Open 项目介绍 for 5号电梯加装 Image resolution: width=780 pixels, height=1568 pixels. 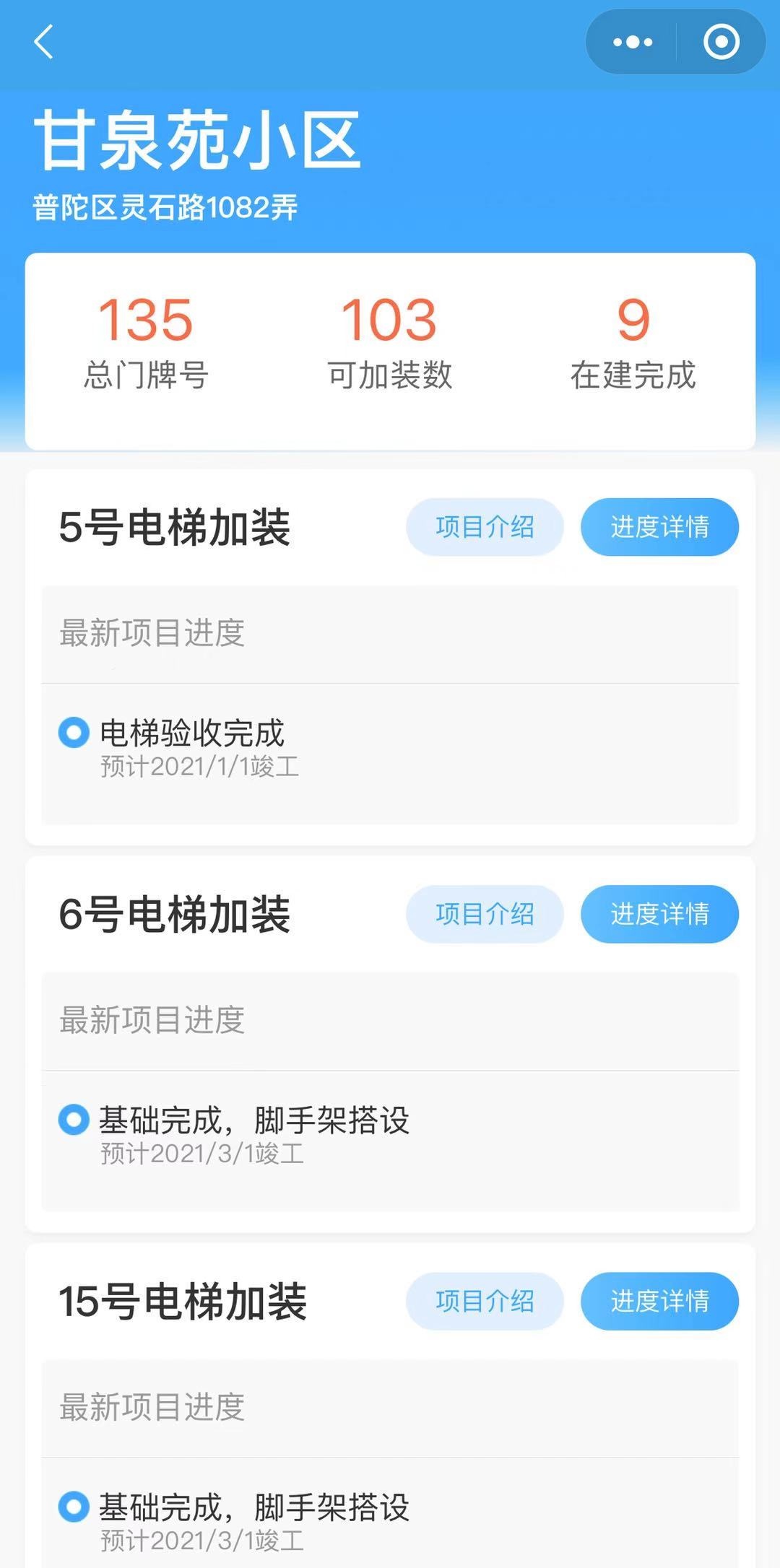pyautogui.click(x=485, y=527)
